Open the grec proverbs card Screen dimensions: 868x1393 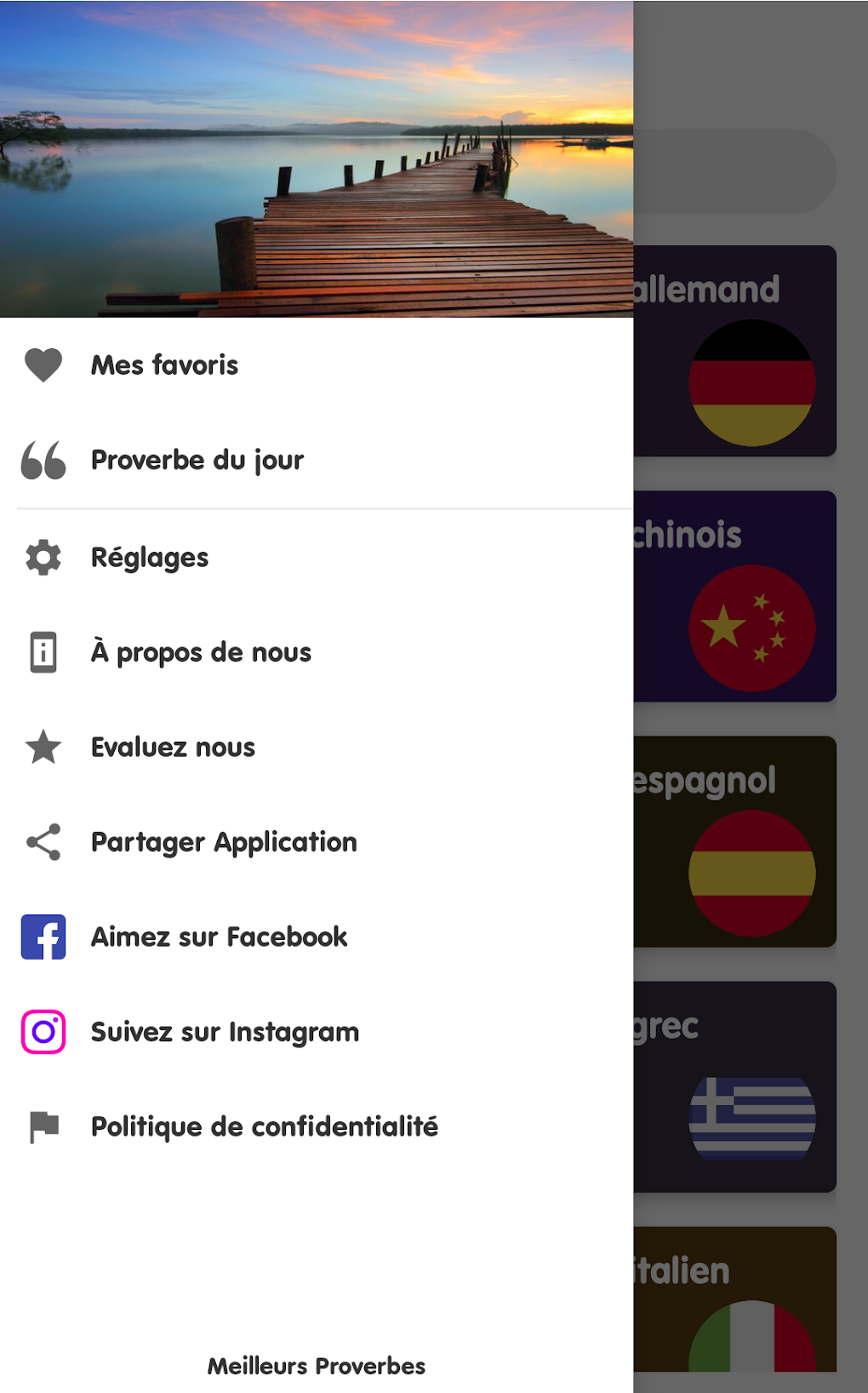(x=735, y=1086)
